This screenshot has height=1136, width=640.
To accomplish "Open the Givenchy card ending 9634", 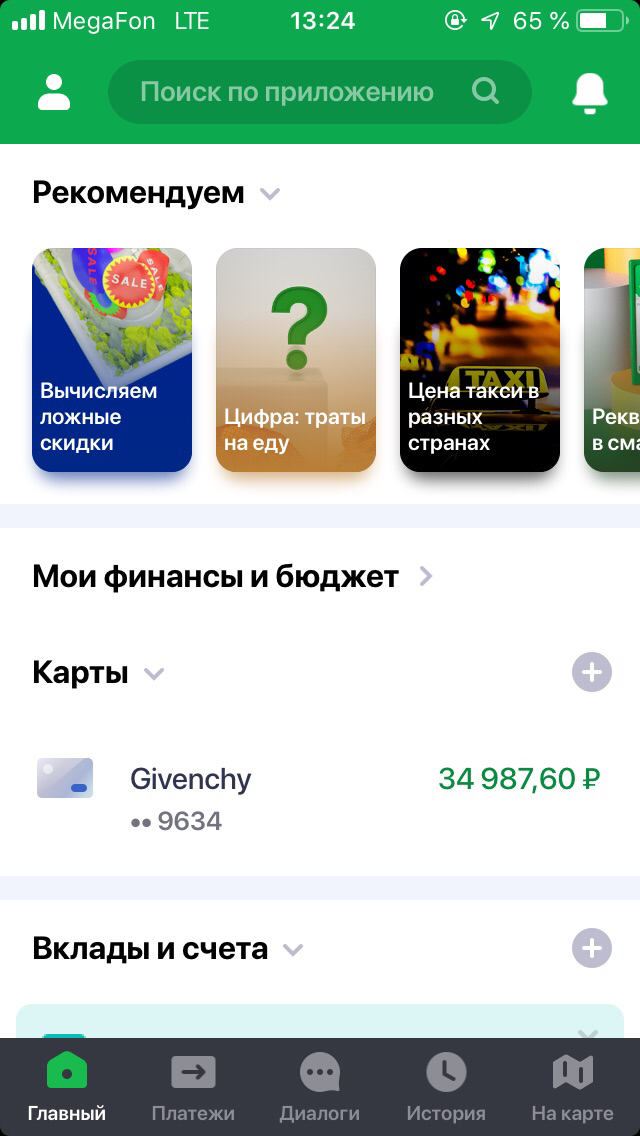I will tap(318, 798).
